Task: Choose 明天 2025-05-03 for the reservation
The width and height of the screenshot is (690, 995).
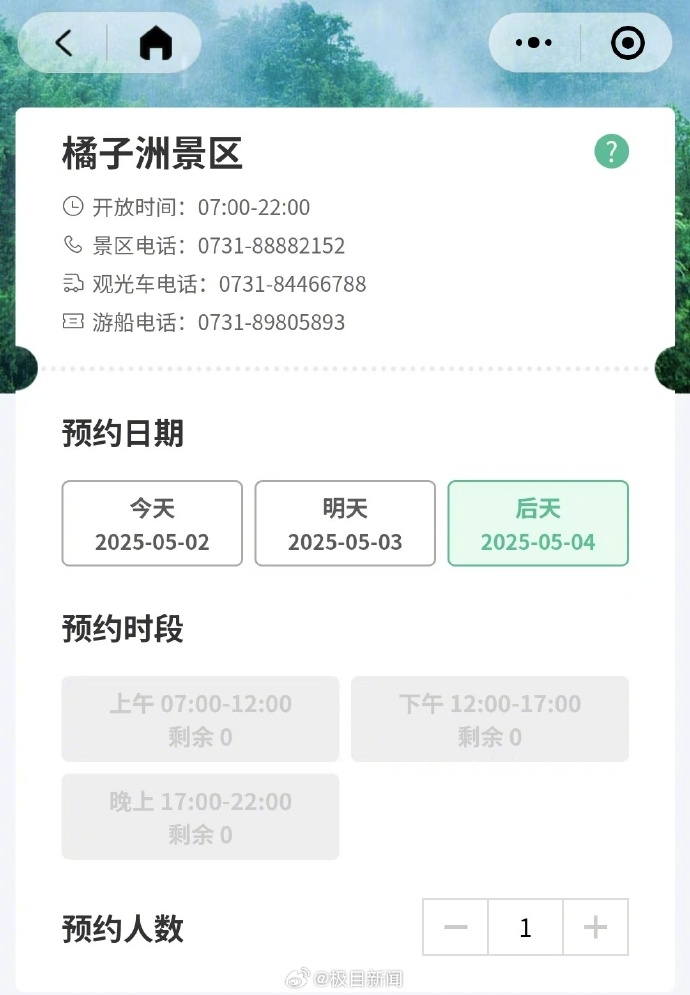Action: [345, 524]
